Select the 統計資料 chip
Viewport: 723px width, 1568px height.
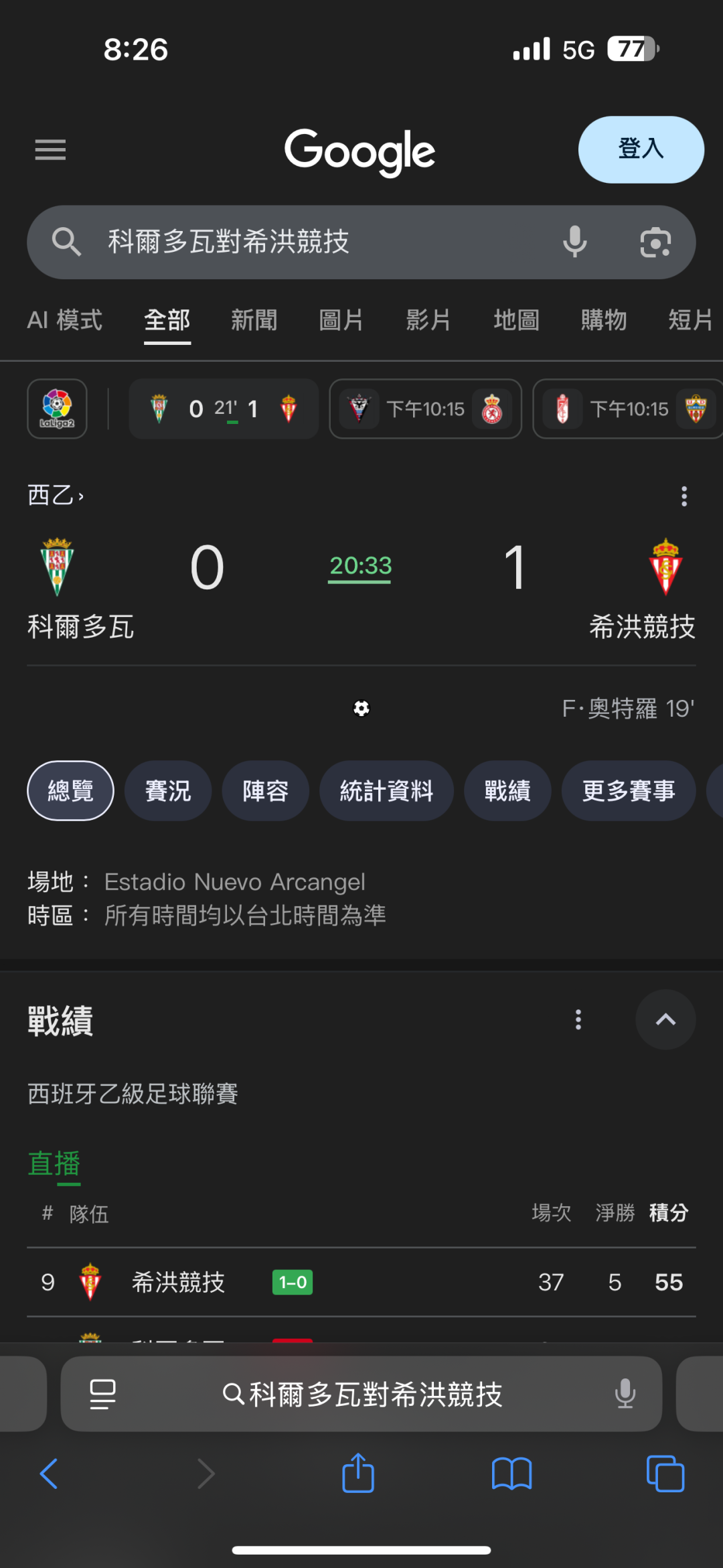tap(386, 791)
